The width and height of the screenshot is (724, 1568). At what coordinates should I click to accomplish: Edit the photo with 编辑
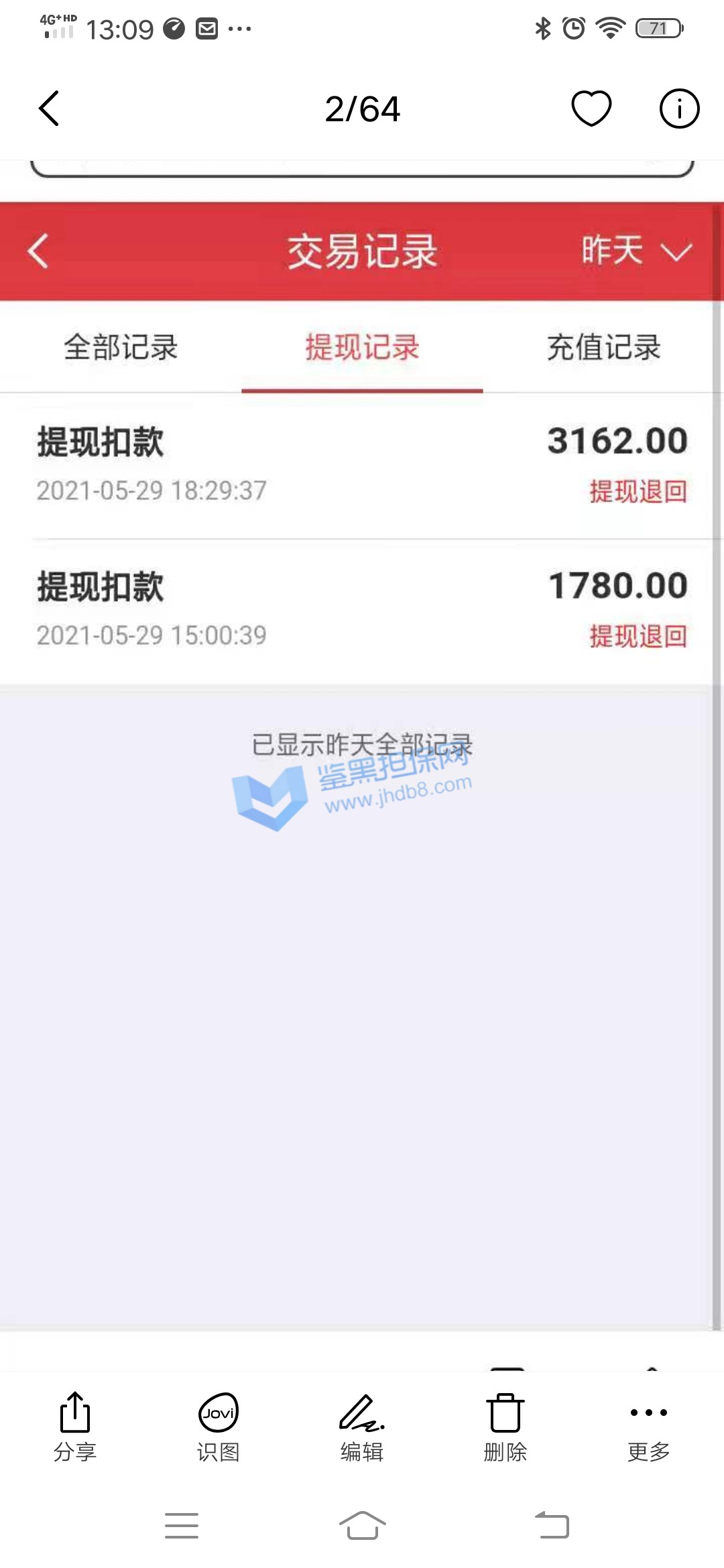pyautogui.click(x=362, y=1426)
